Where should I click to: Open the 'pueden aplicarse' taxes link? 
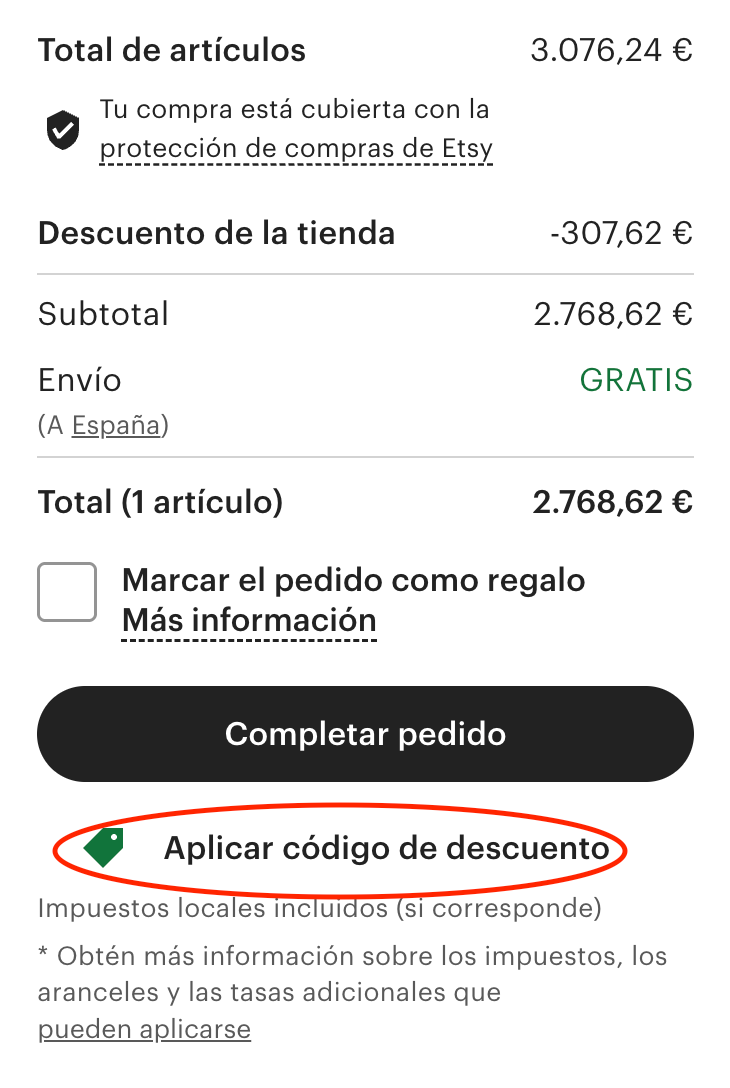click(x=144, y=1030)
